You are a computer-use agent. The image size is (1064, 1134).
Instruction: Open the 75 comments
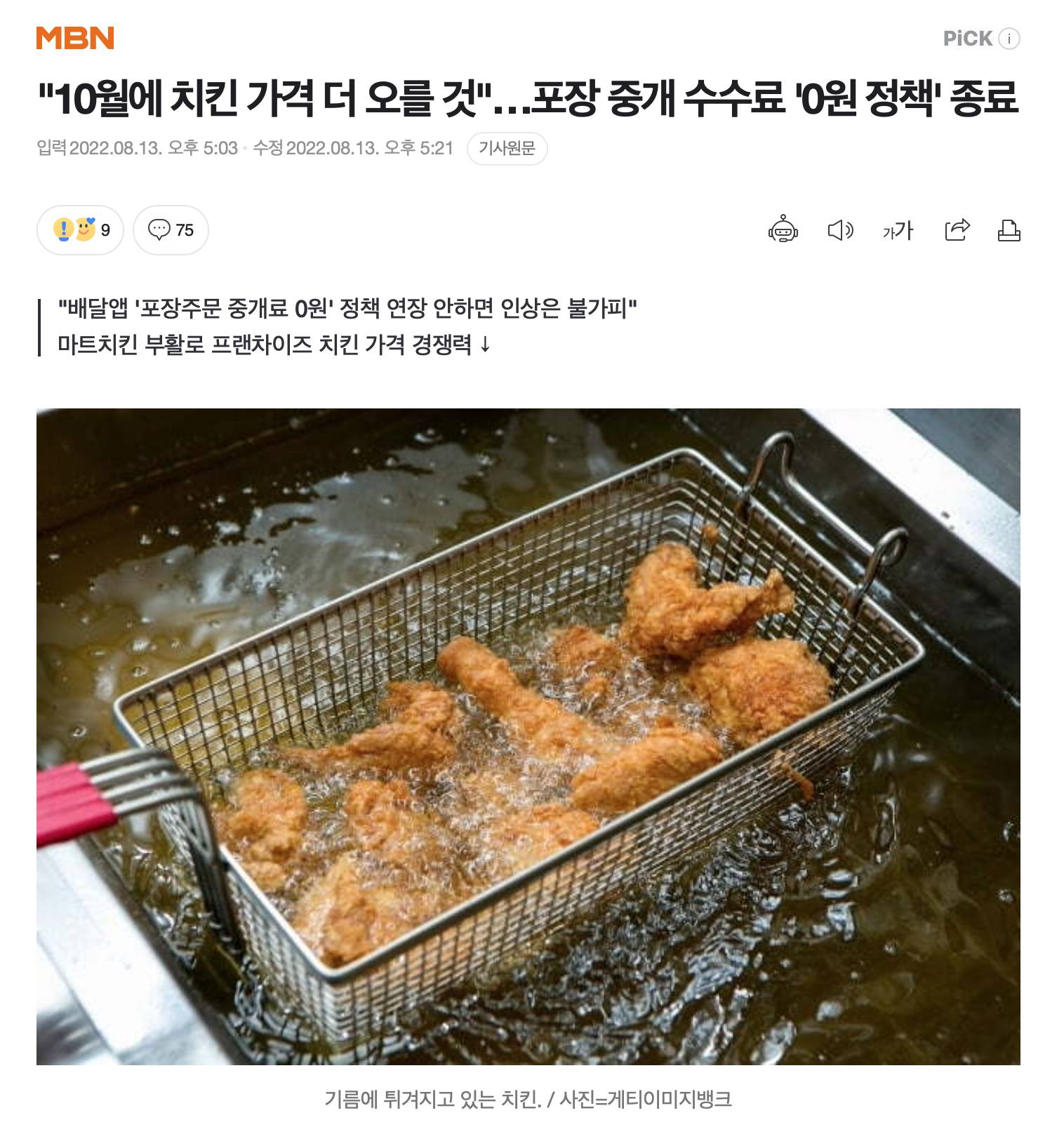click(x=171, y=229)
